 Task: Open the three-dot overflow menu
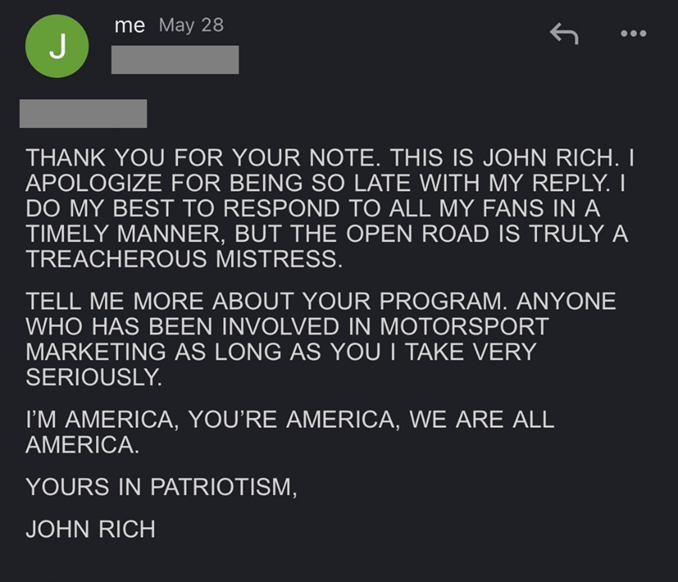coord(633,34)
